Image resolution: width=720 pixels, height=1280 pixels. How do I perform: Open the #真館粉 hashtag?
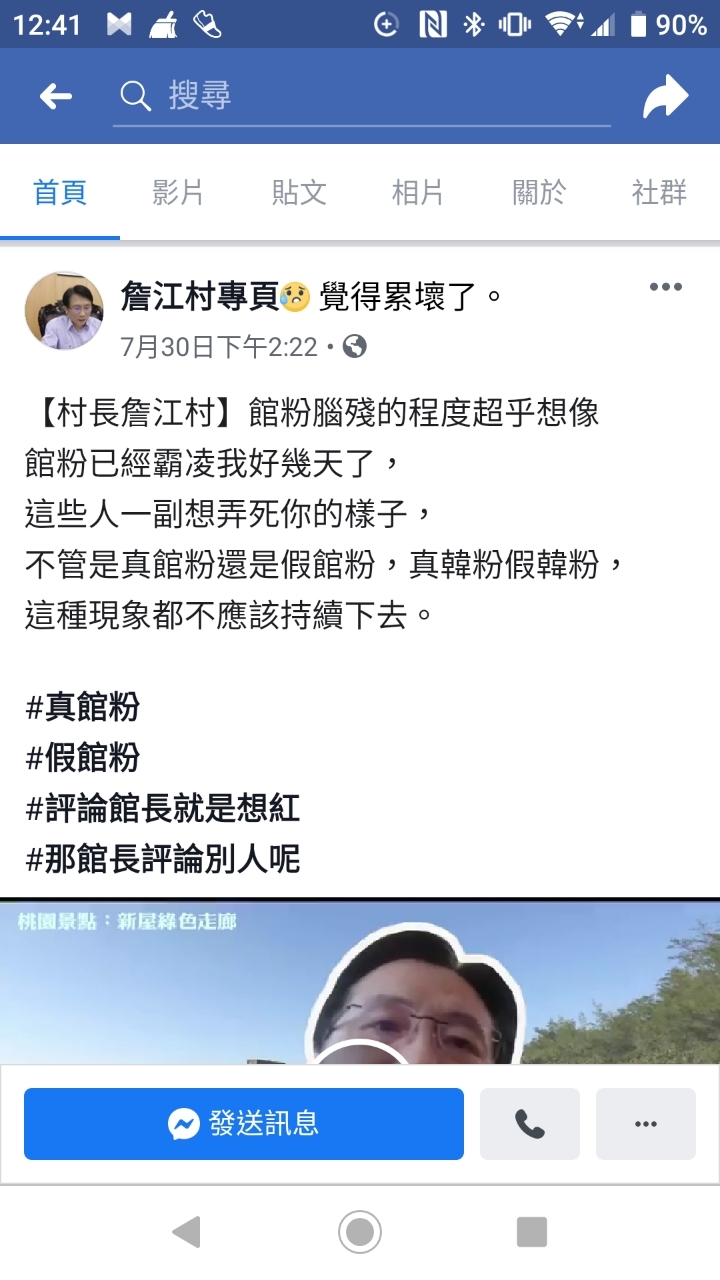point(83,708)
